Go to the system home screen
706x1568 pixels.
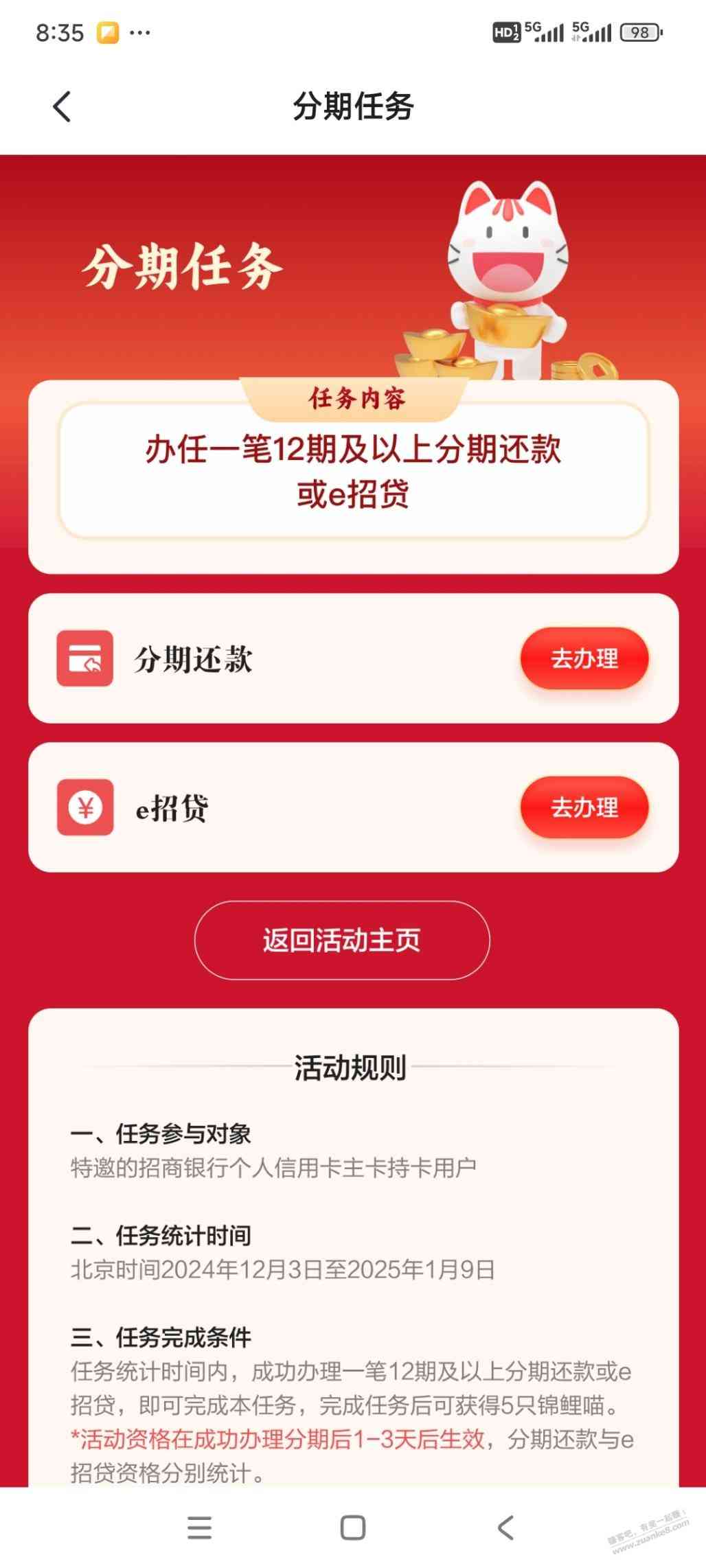pyautogui.click(x=353, y=1527)
